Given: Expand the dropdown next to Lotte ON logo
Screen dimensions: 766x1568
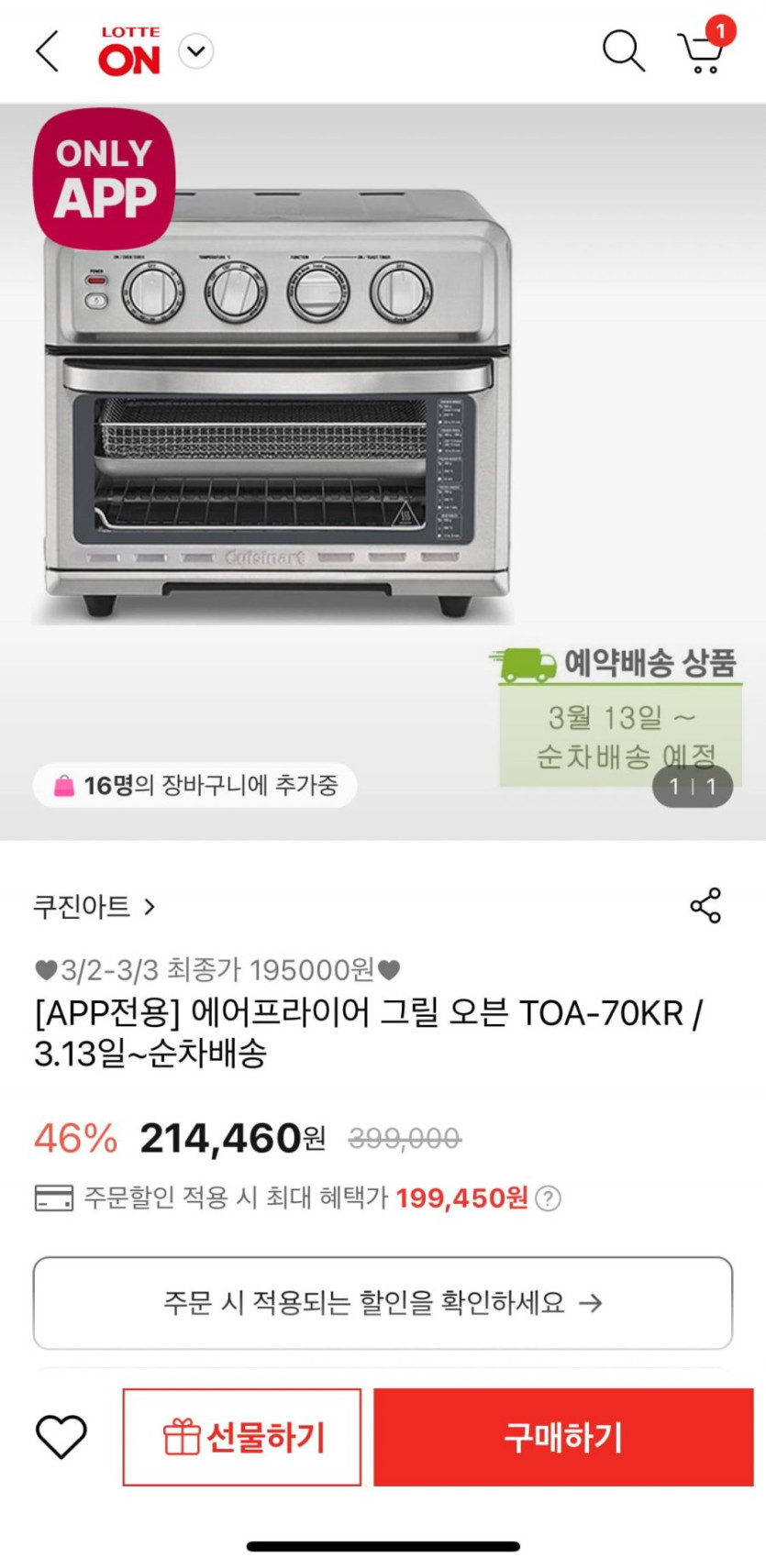Looking at the screenshot, I should pos(196,51).
